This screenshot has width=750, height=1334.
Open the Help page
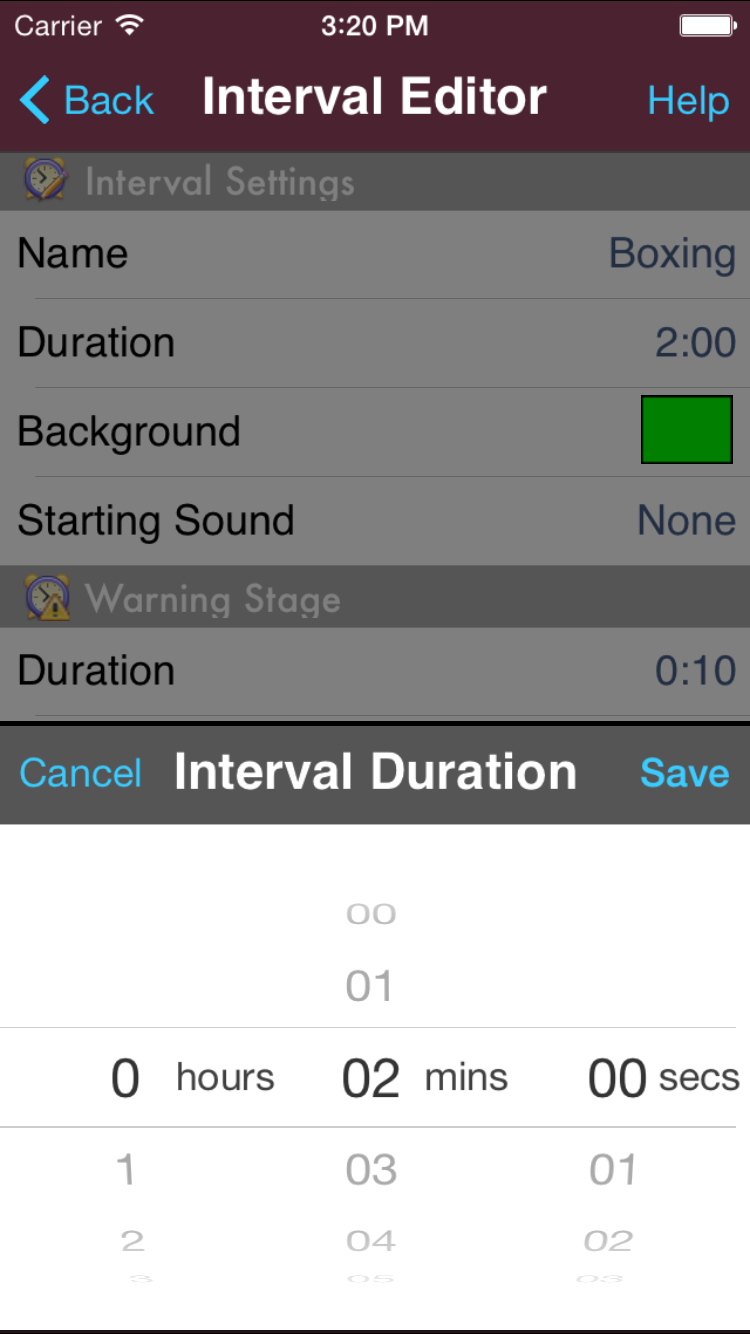(x=688, y=100)
